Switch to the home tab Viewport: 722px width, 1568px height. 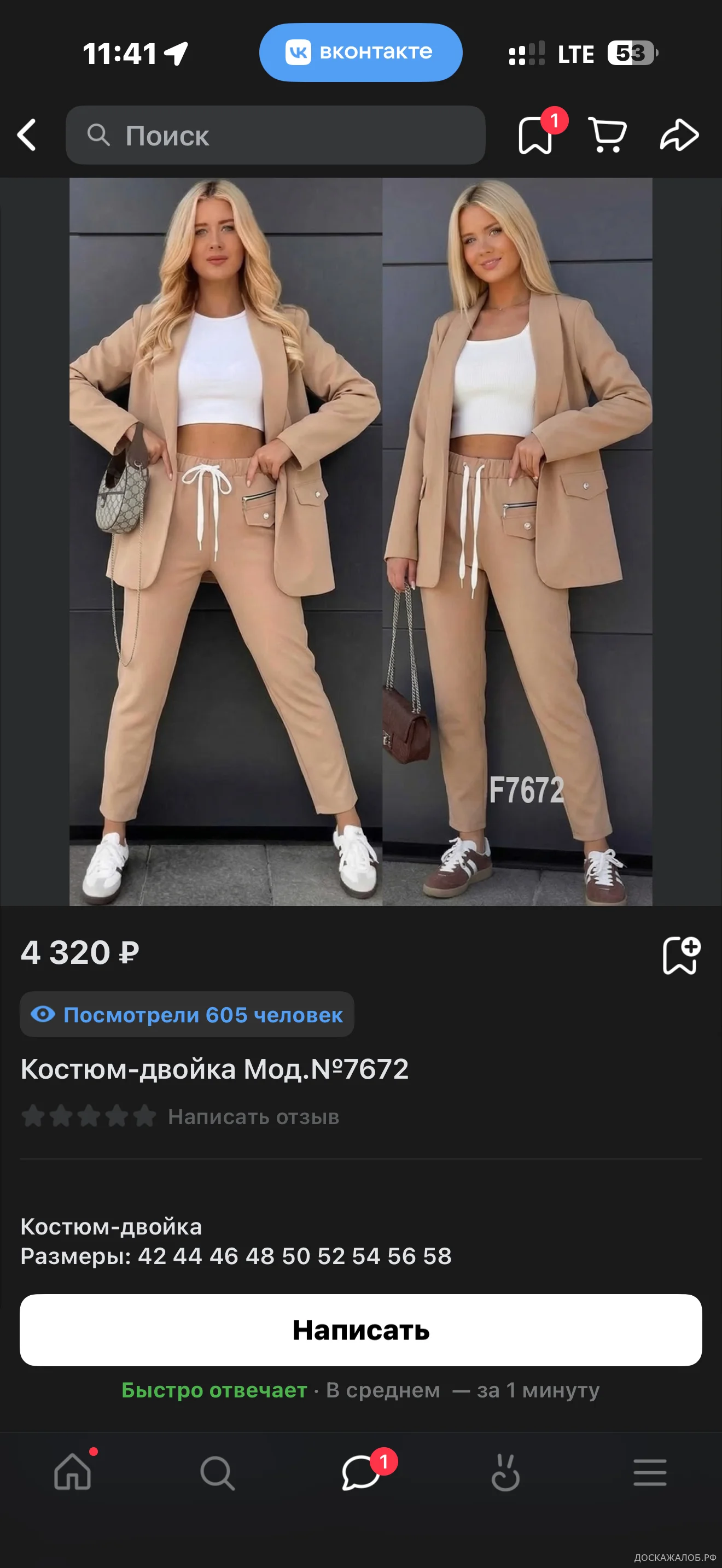(72, 1472)
